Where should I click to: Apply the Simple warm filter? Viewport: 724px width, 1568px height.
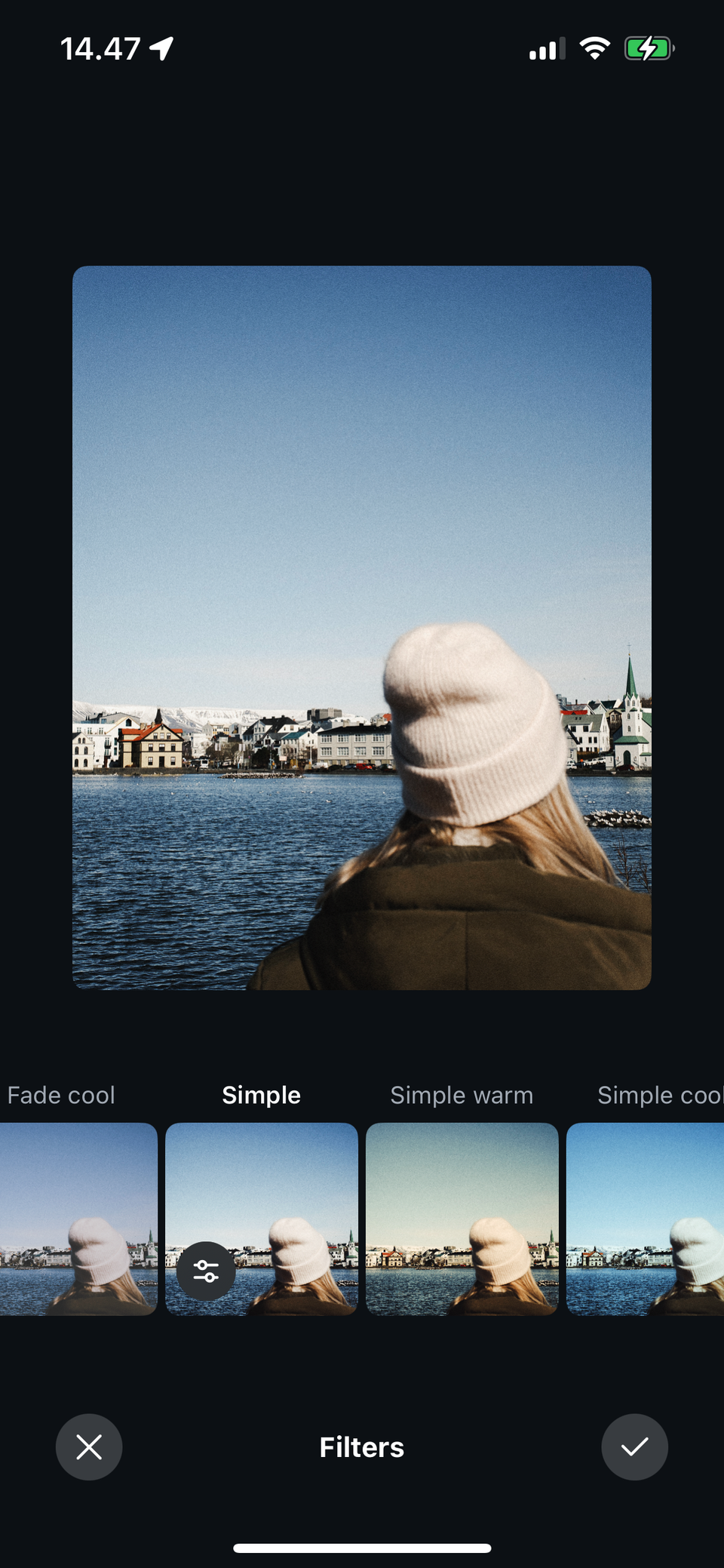[462, 1219]
